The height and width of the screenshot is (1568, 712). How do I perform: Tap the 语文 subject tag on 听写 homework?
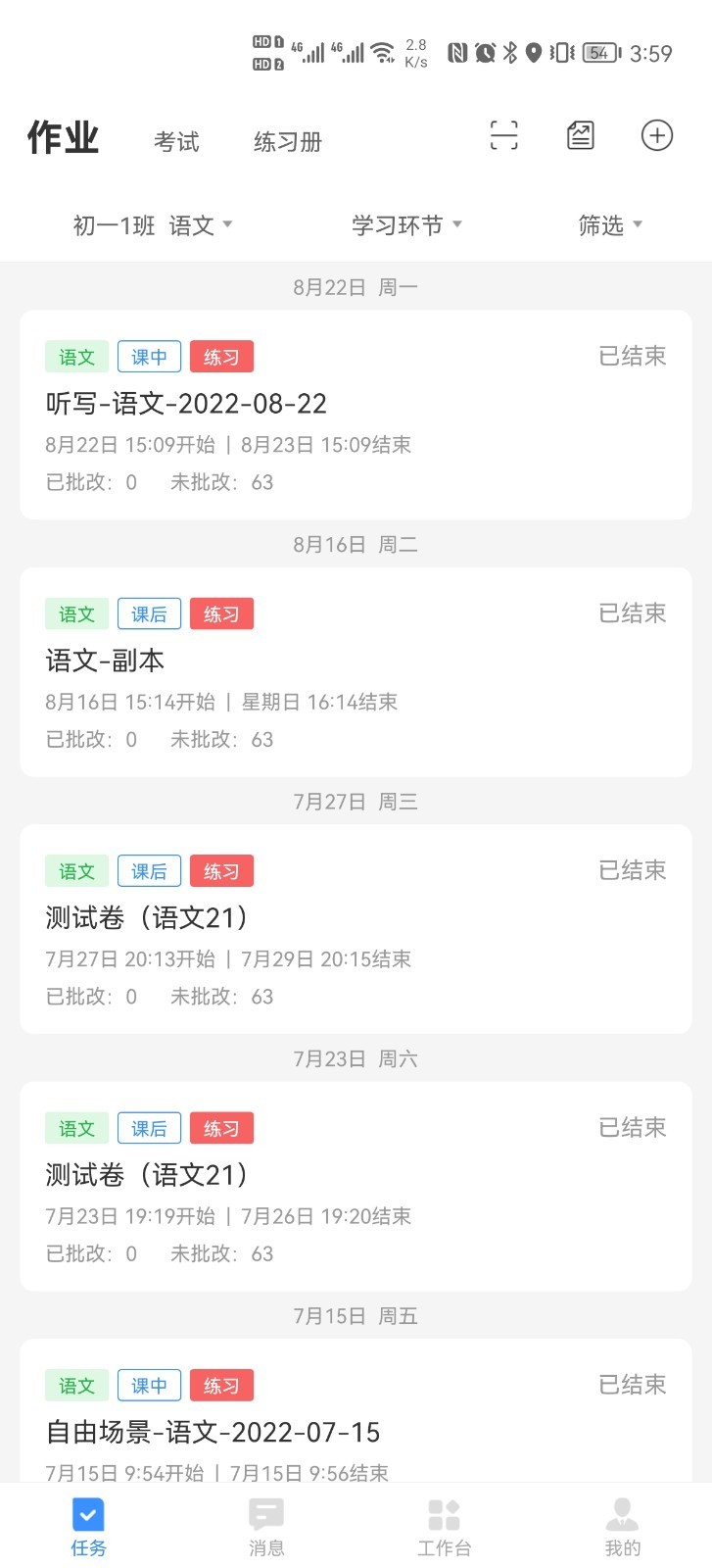(76, 357)
